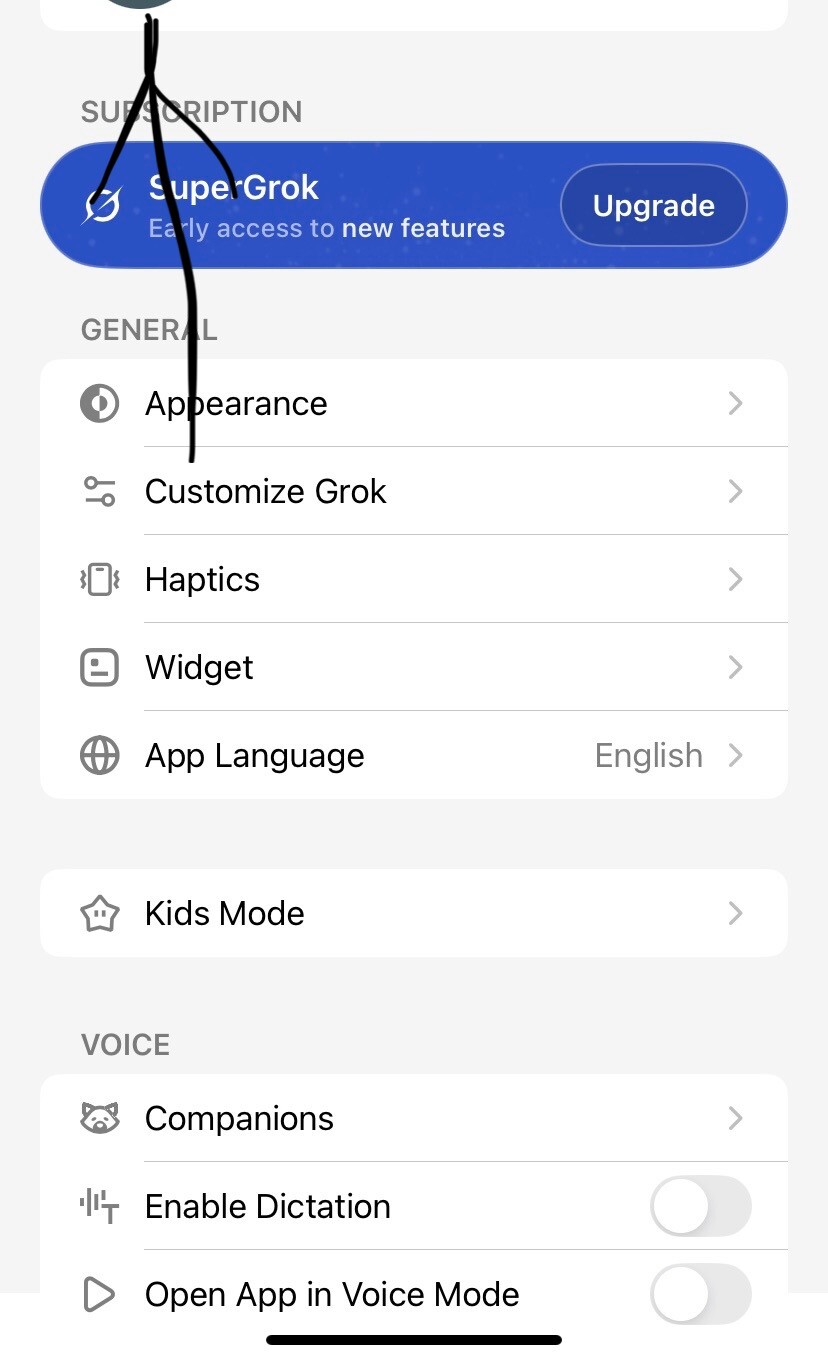Open the Widget settings row
The width and height of the screenshot is (828, 1361).
(x=414, y=668)
